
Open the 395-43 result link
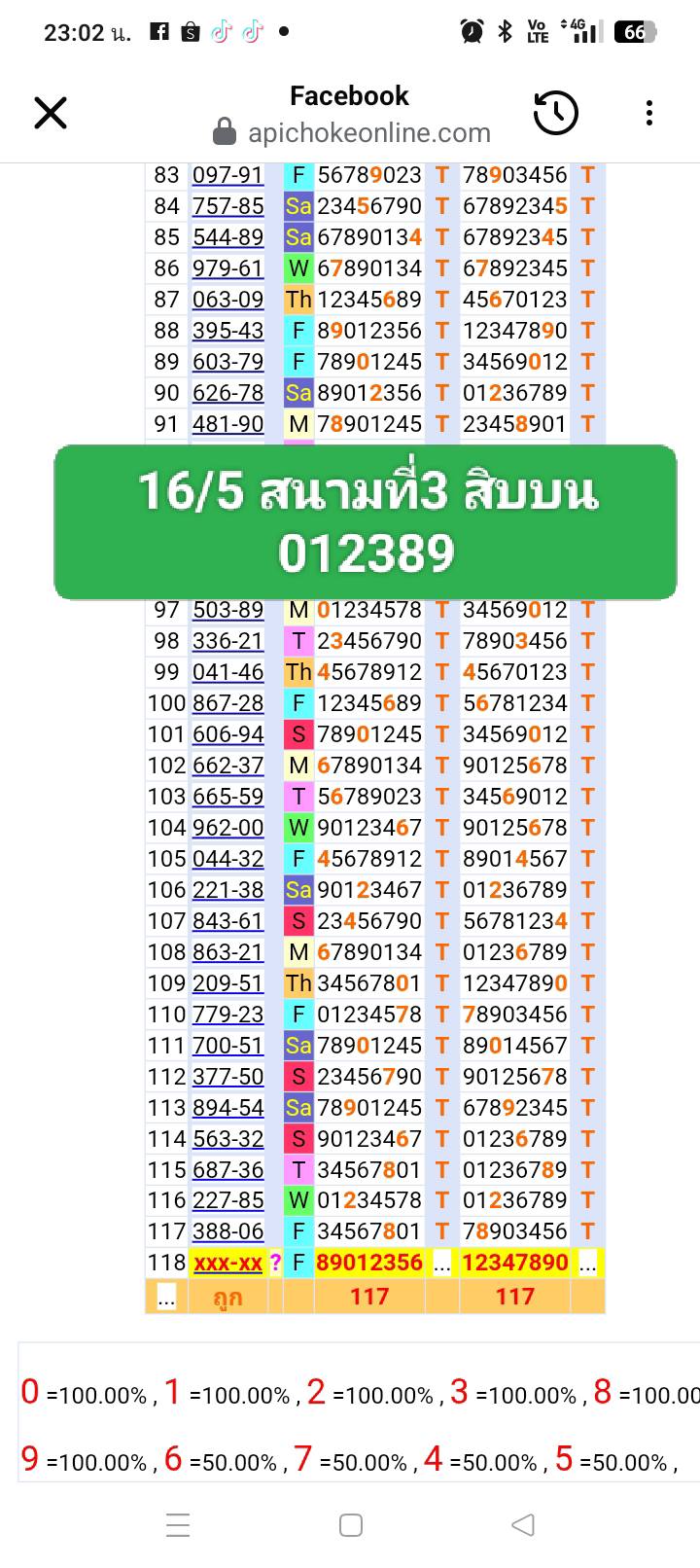(x=227, y=331)
